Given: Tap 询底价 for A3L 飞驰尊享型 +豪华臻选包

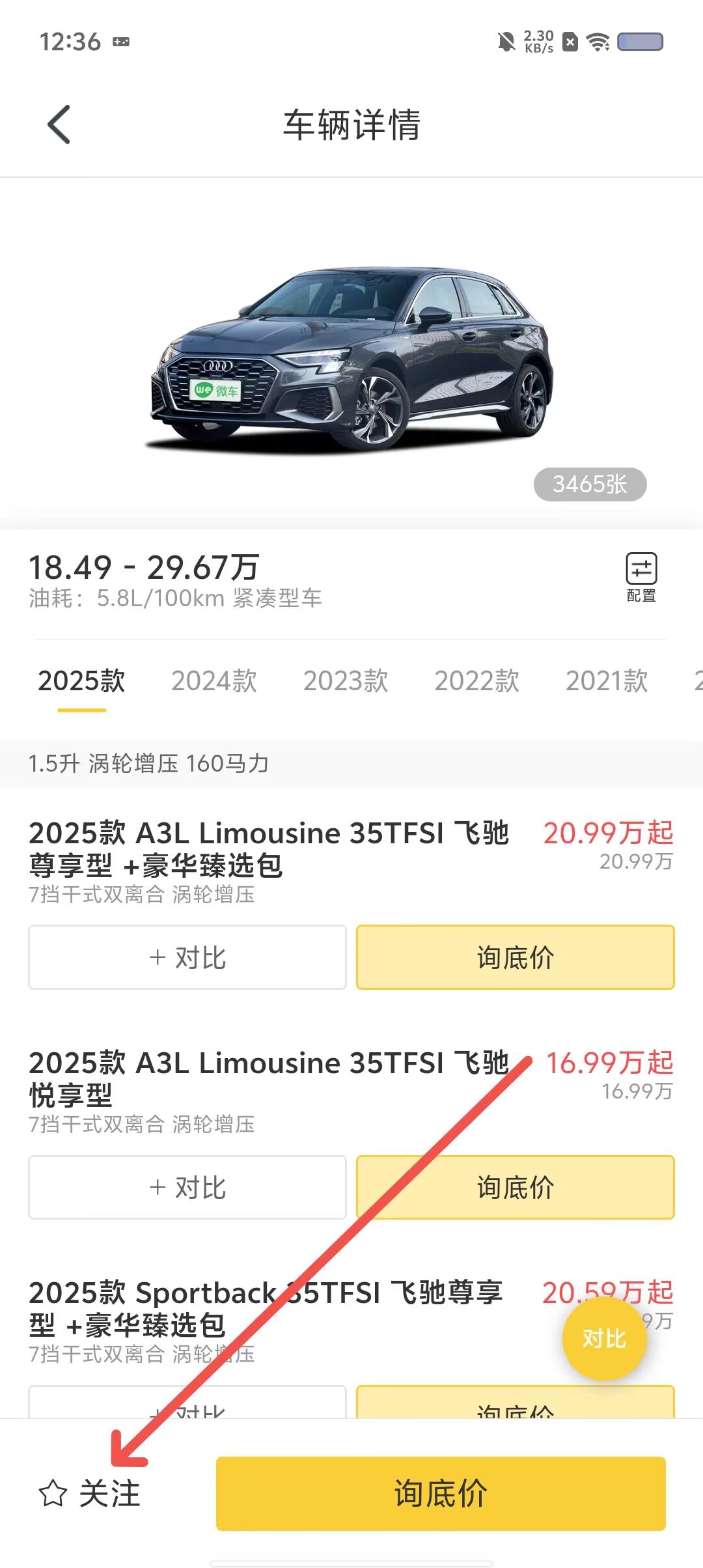Looking at the screenshot, I should (x=515, y=957).
